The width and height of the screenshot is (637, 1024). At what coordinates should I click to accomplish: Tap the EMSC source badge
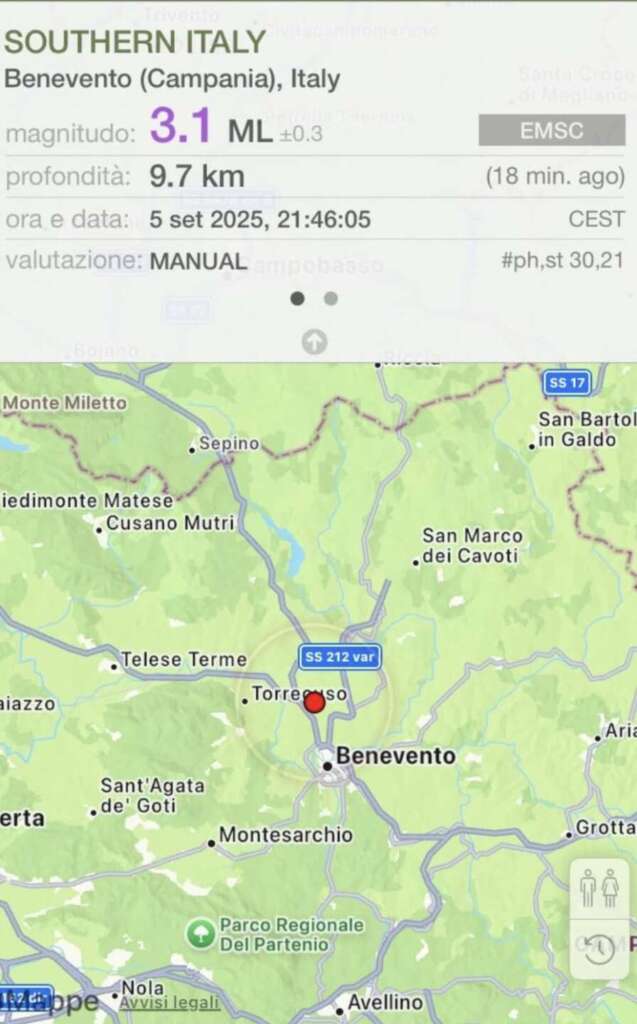(551, 131)
